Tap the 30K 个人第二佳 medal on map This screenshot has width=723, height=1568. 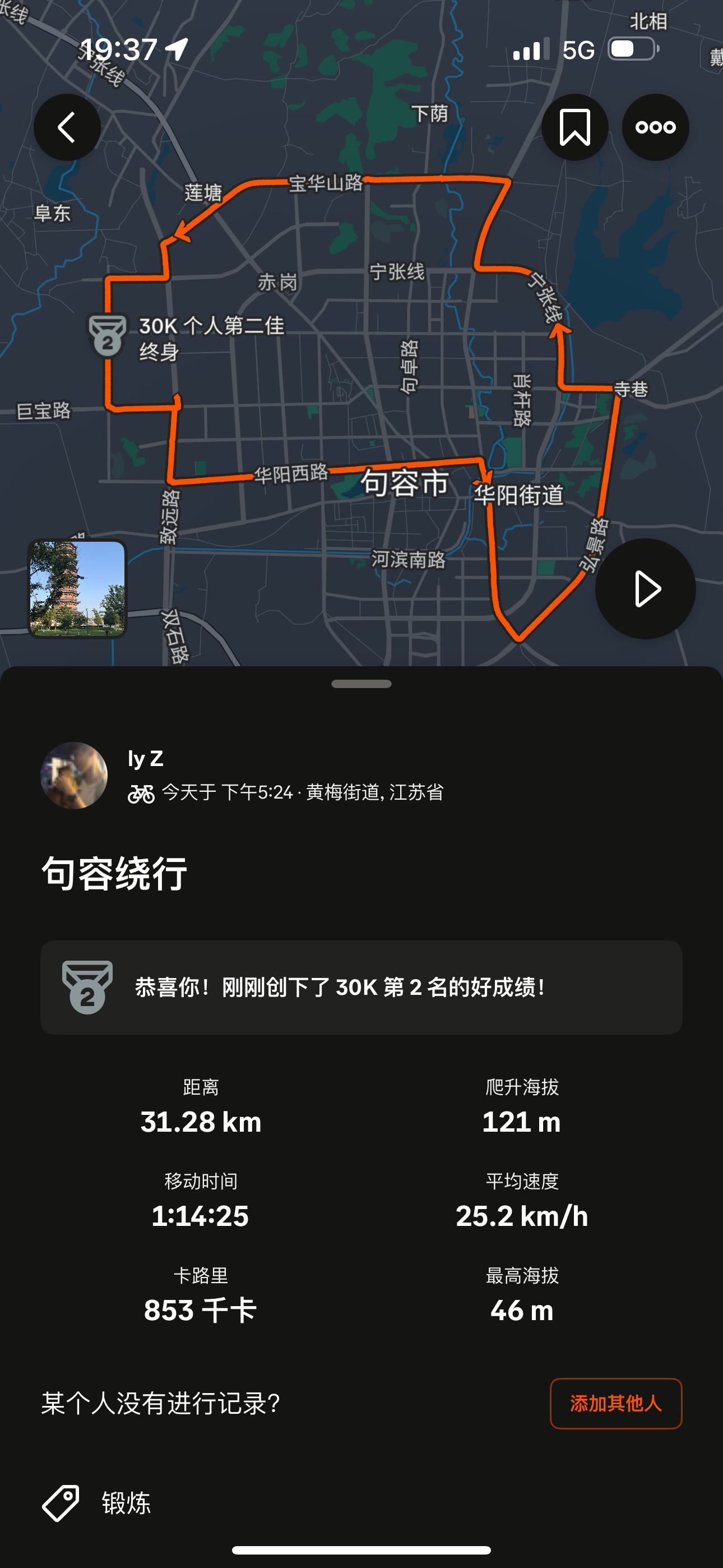[x=107, y=335]
